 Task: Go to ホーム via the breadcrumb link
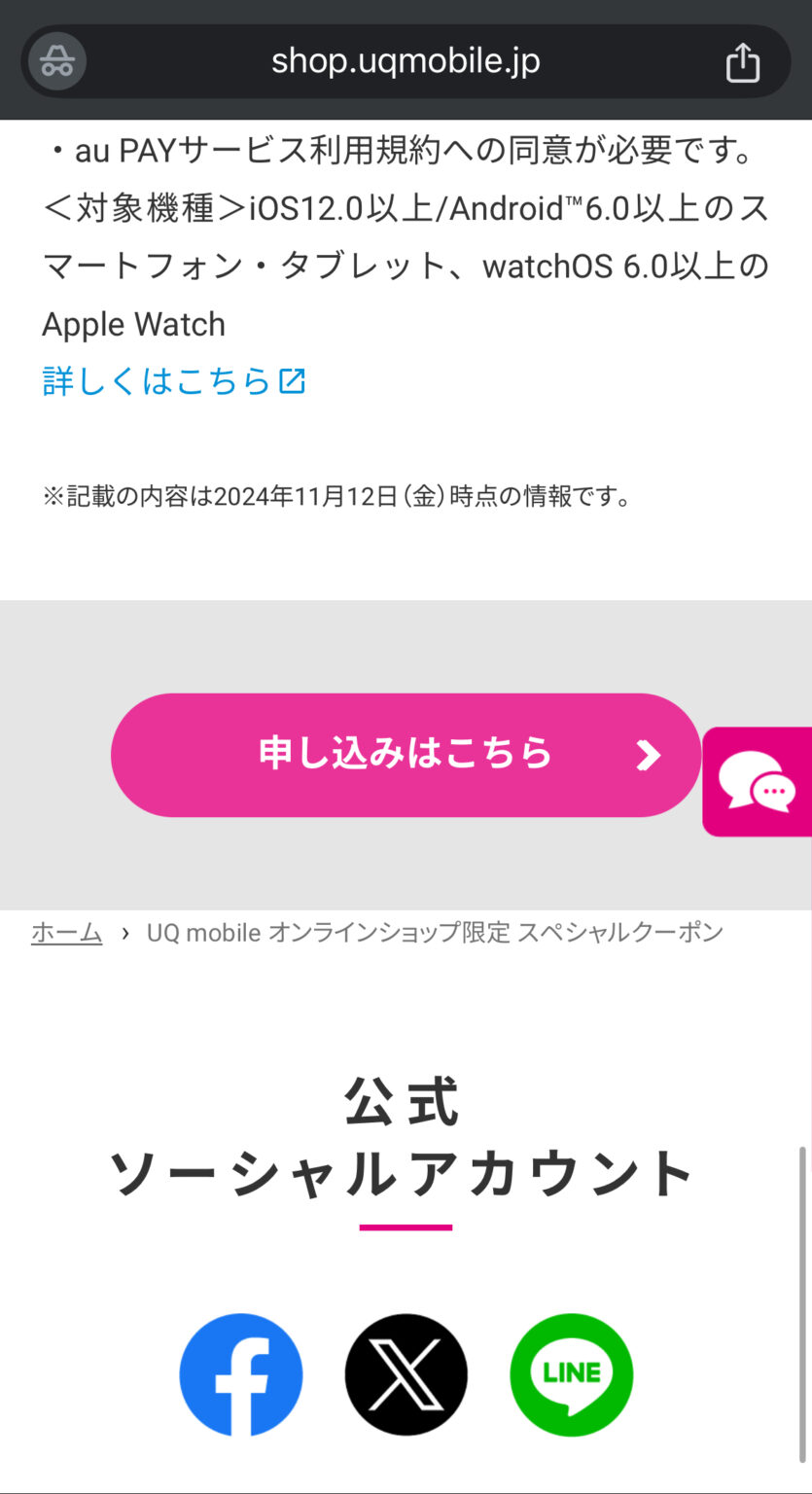click(65, 931)
